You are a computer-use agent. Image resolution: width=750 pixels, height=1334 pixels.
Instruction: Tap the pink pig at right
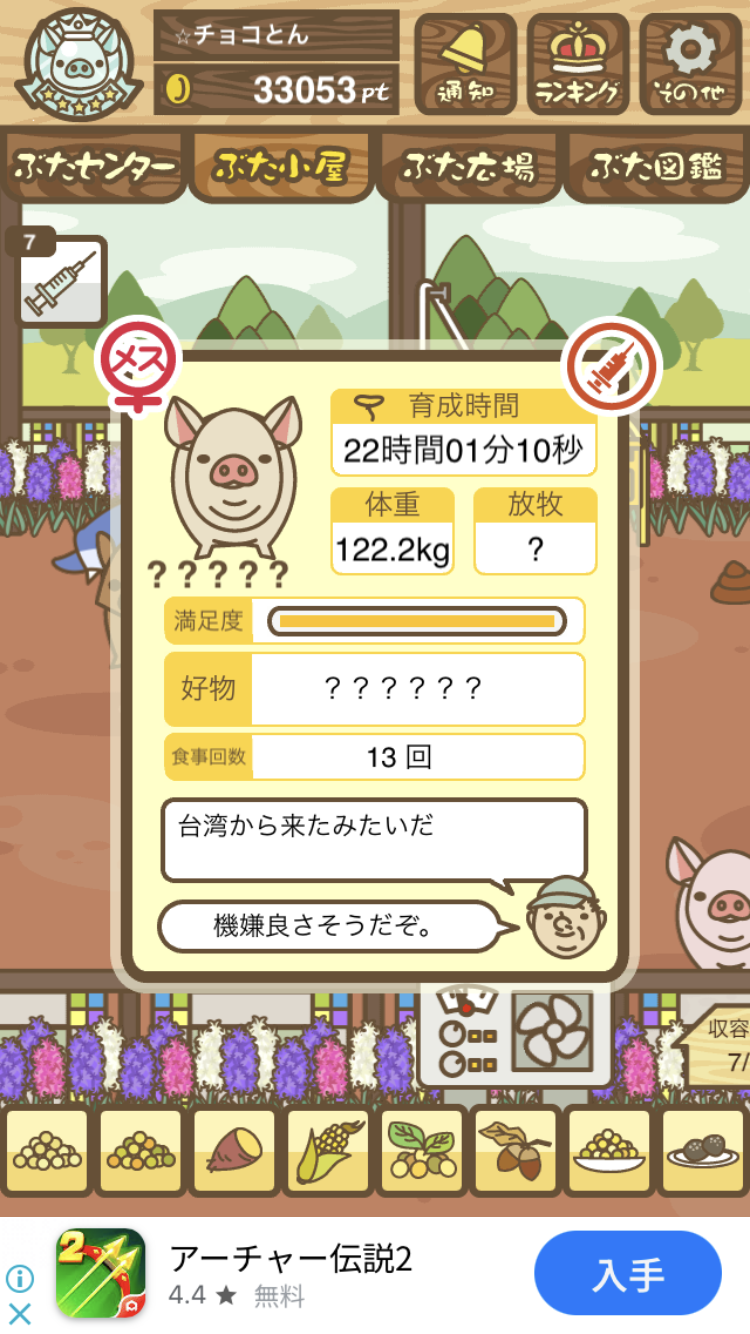pos(710,905)
